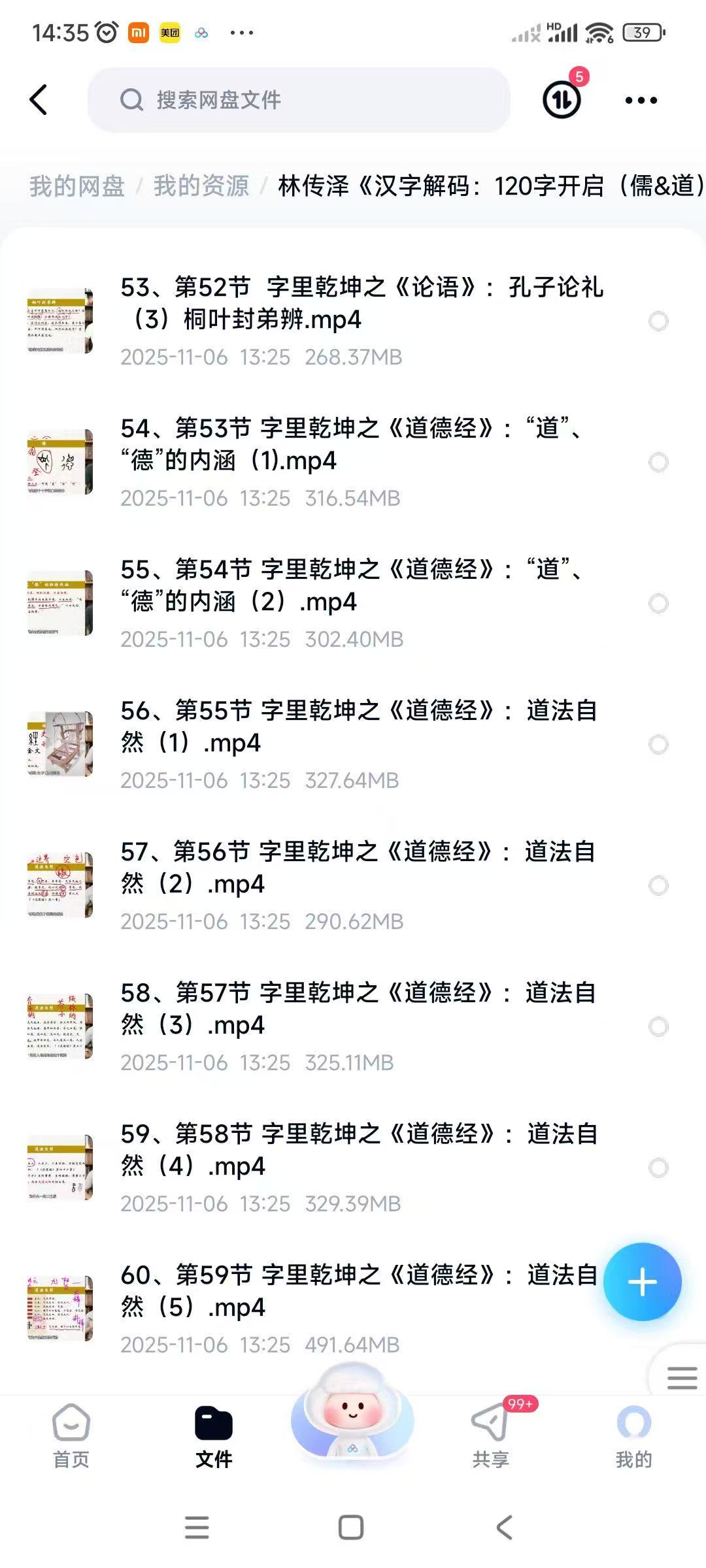Open the transfer list icon
The width and height of the screenshot is (706, 1568).
point(562,100)
